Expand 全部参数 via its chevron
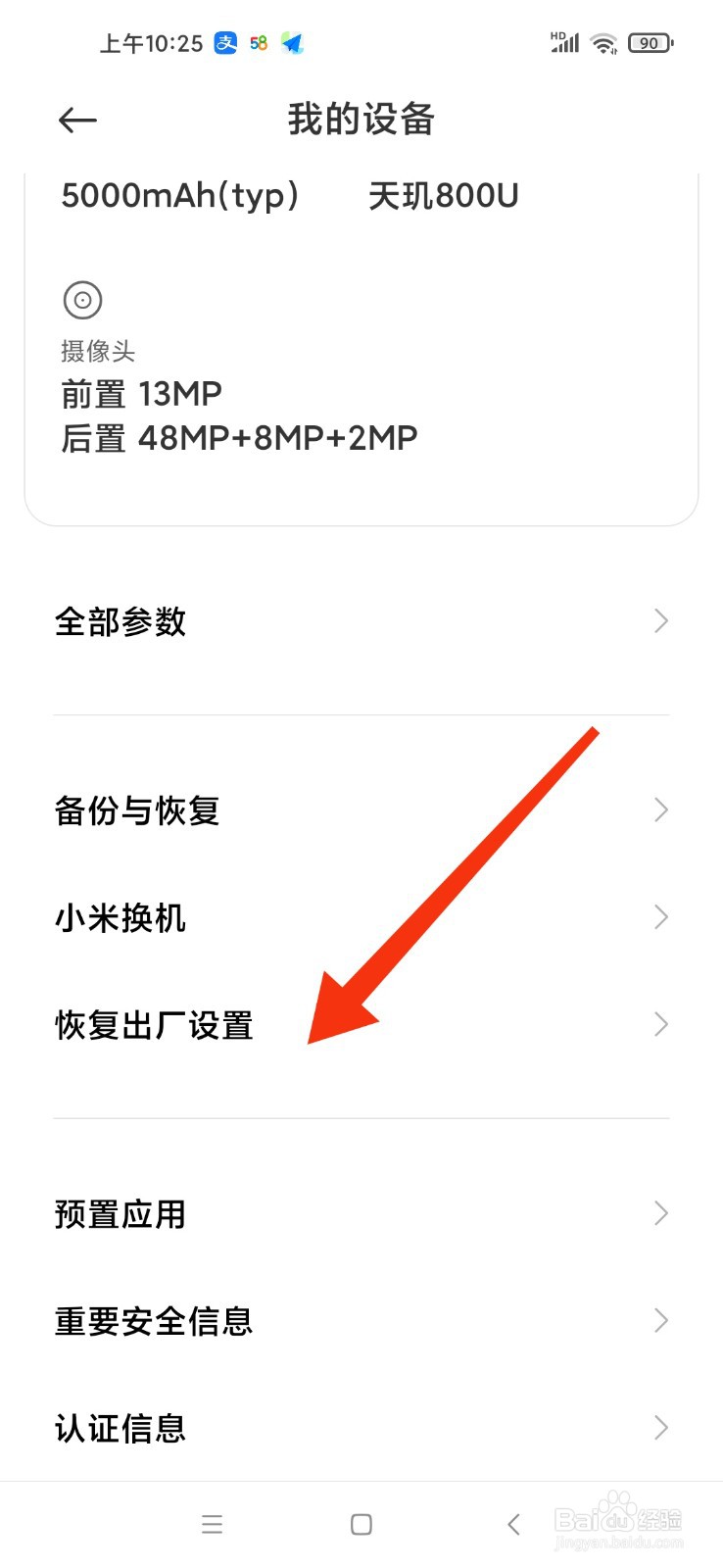 pyautogui.click(x=660, y=620)
